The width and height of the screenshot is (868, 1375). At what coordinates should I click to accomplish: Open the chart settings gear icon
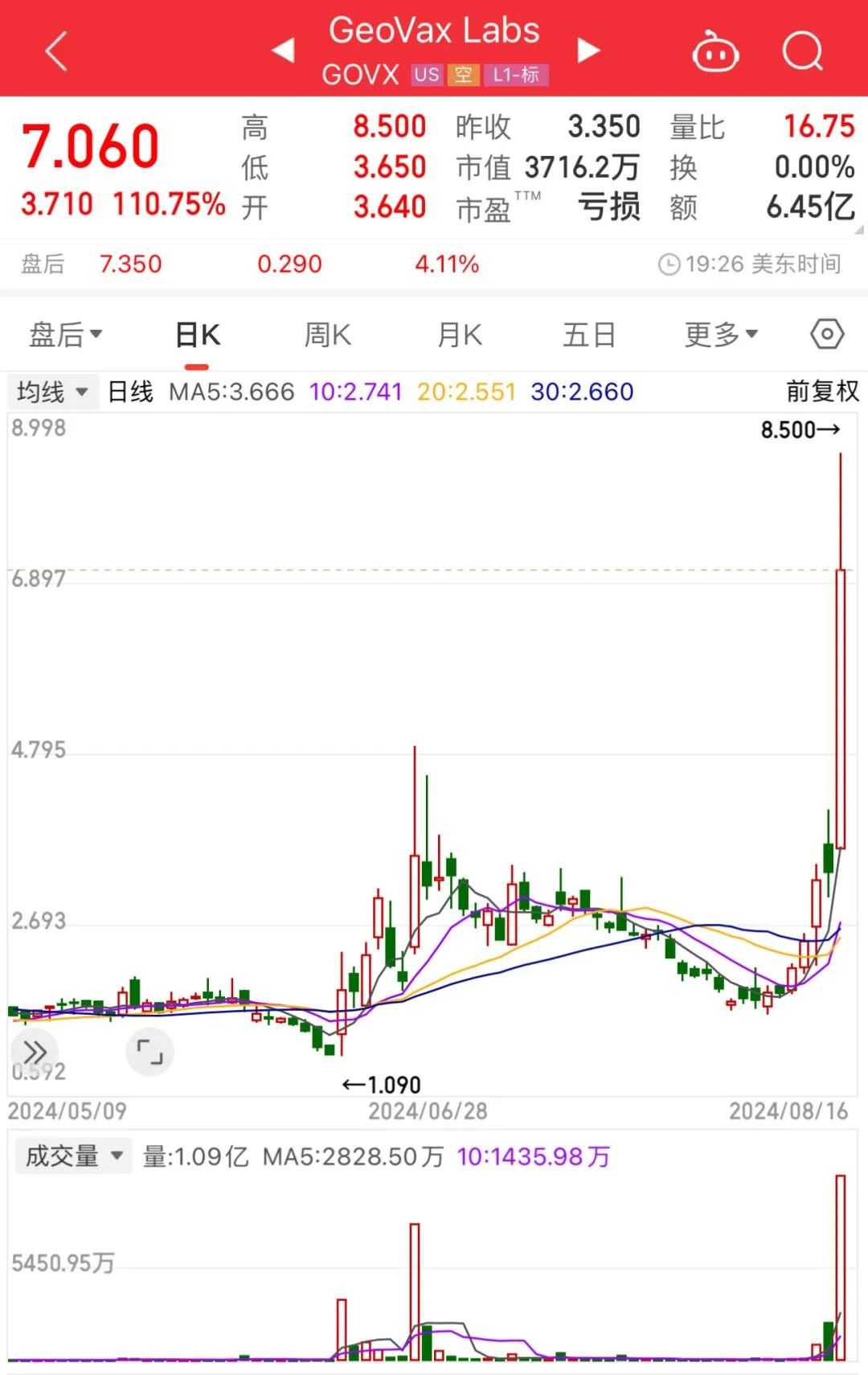826,333
